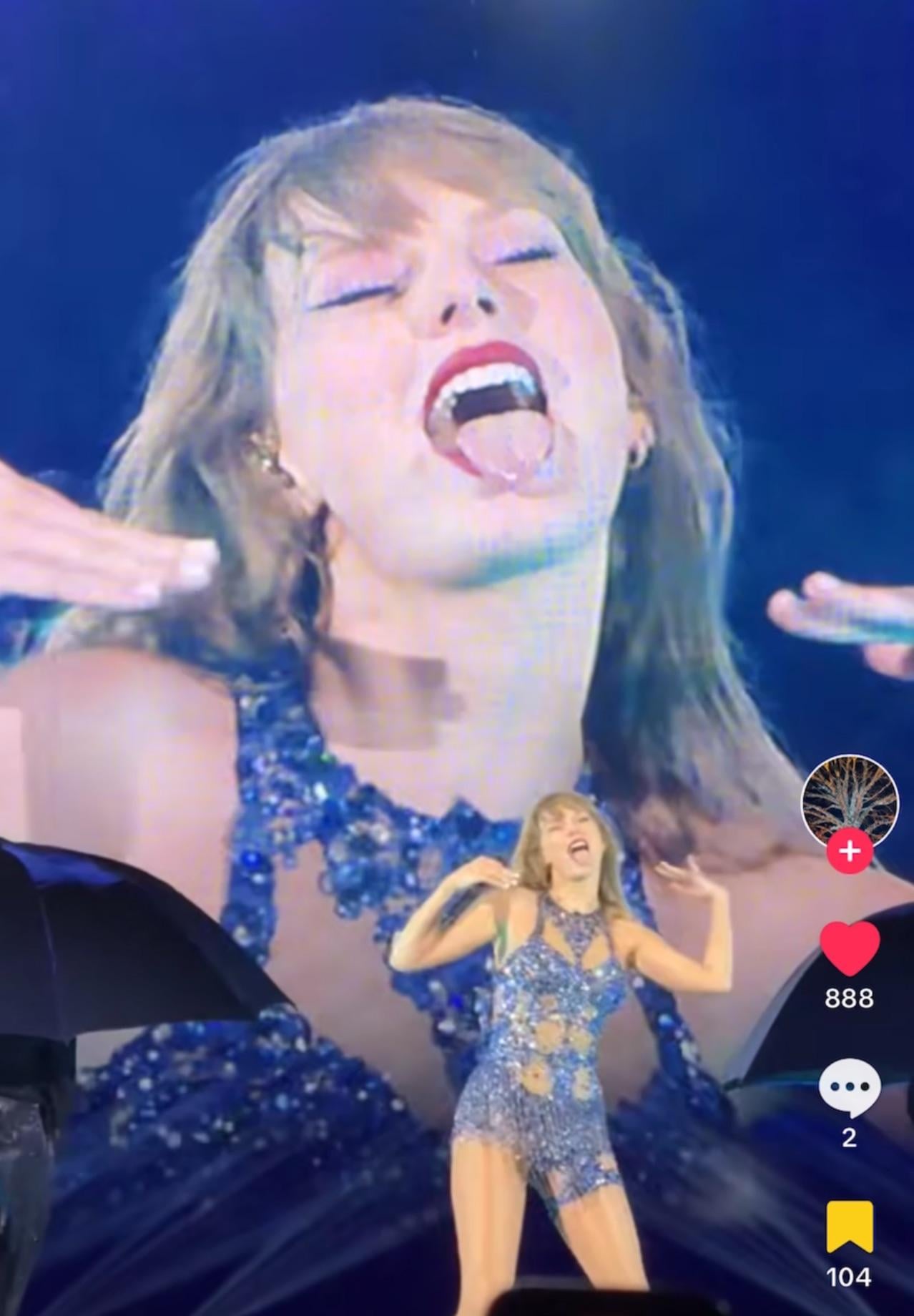Follow the creator with the plus badge

pyautogui.click(x=850, y=852)
